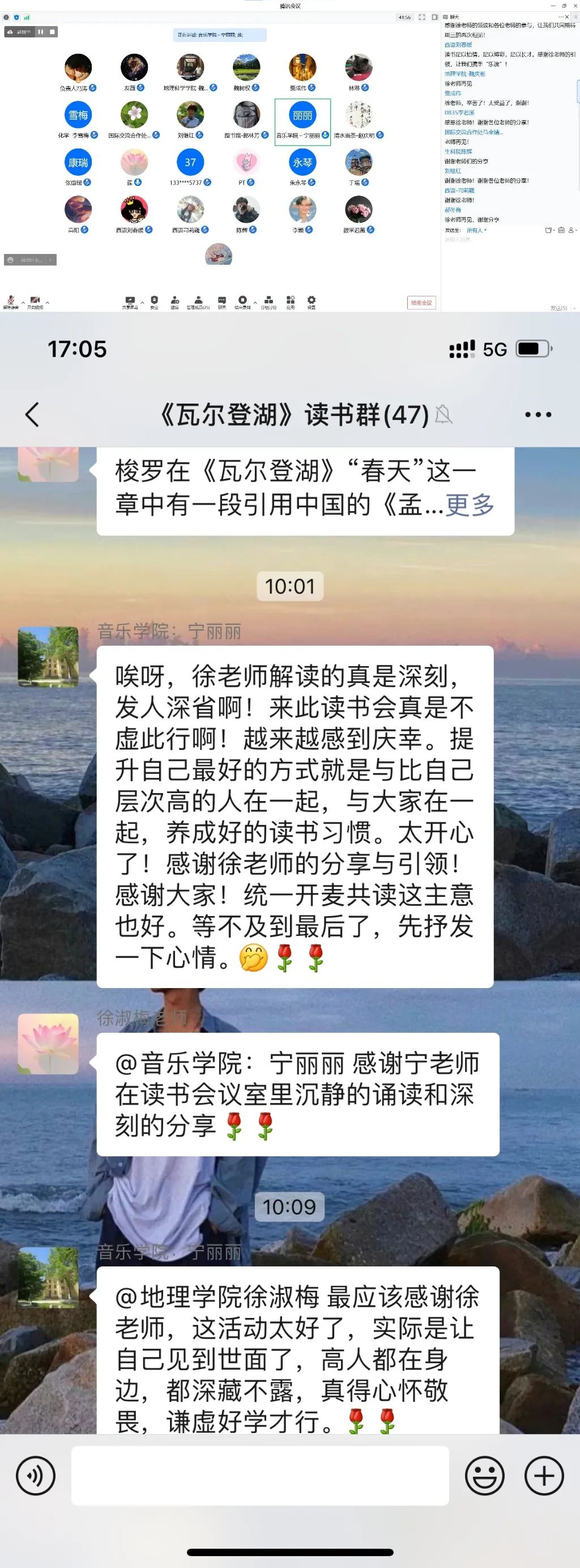Open the plus attachment menu

(x=544, y=1476)
